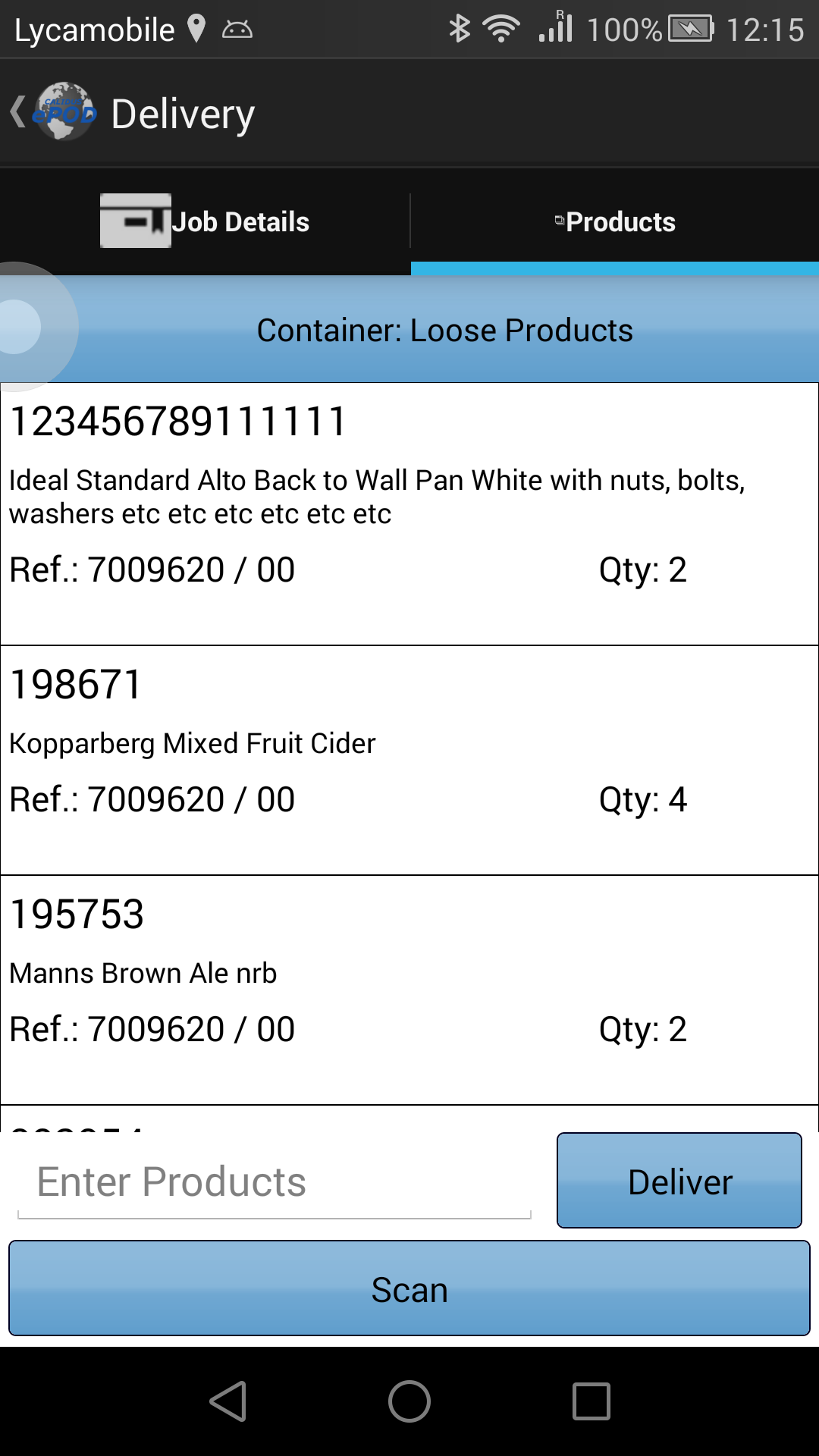Select the Products tab
Screen dimensions: 819x1456
coord(615,221)
